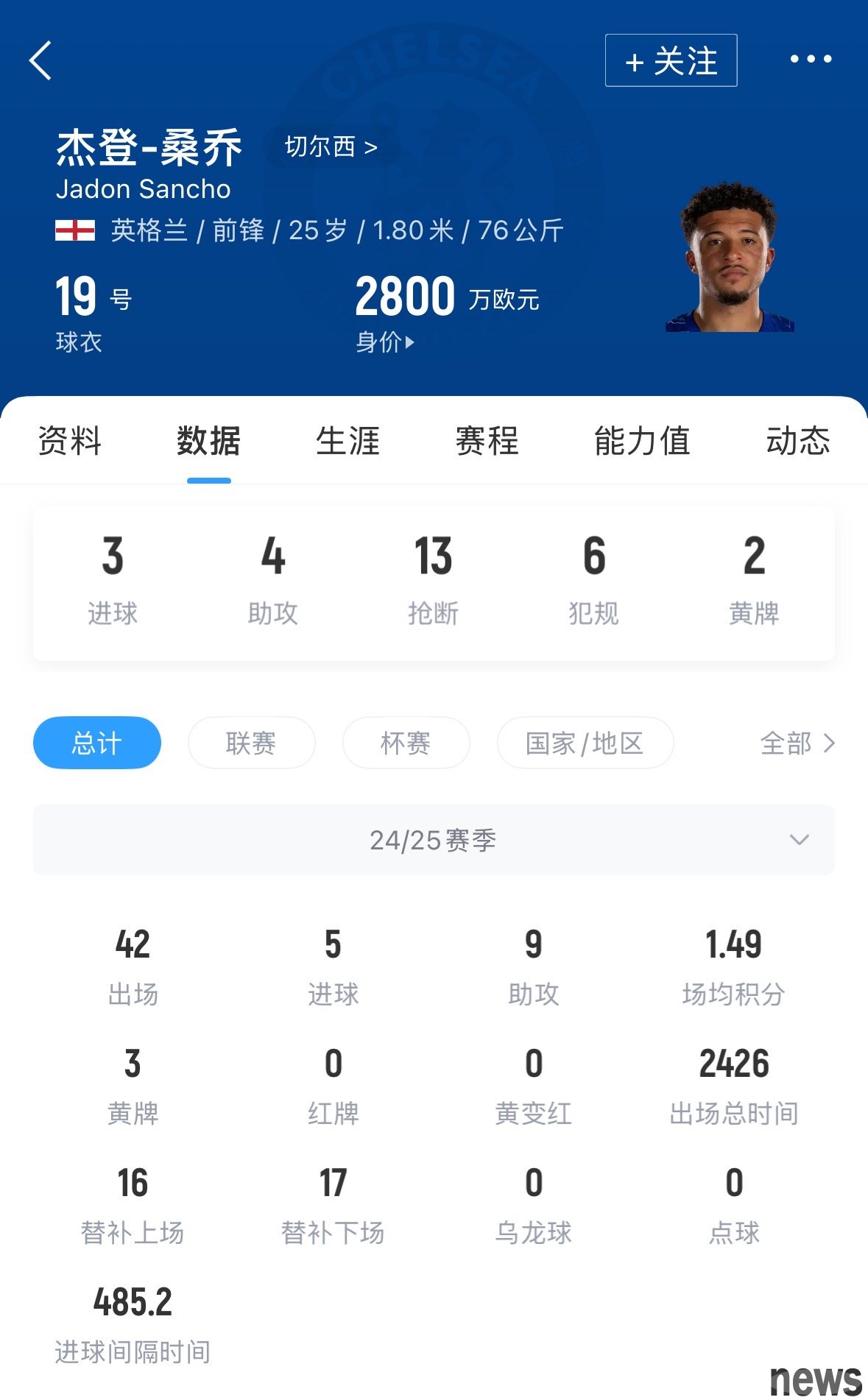Follow Jadon Sancho with the 关注 button
Screen dimensions: 868x1400
coord(671,60)
